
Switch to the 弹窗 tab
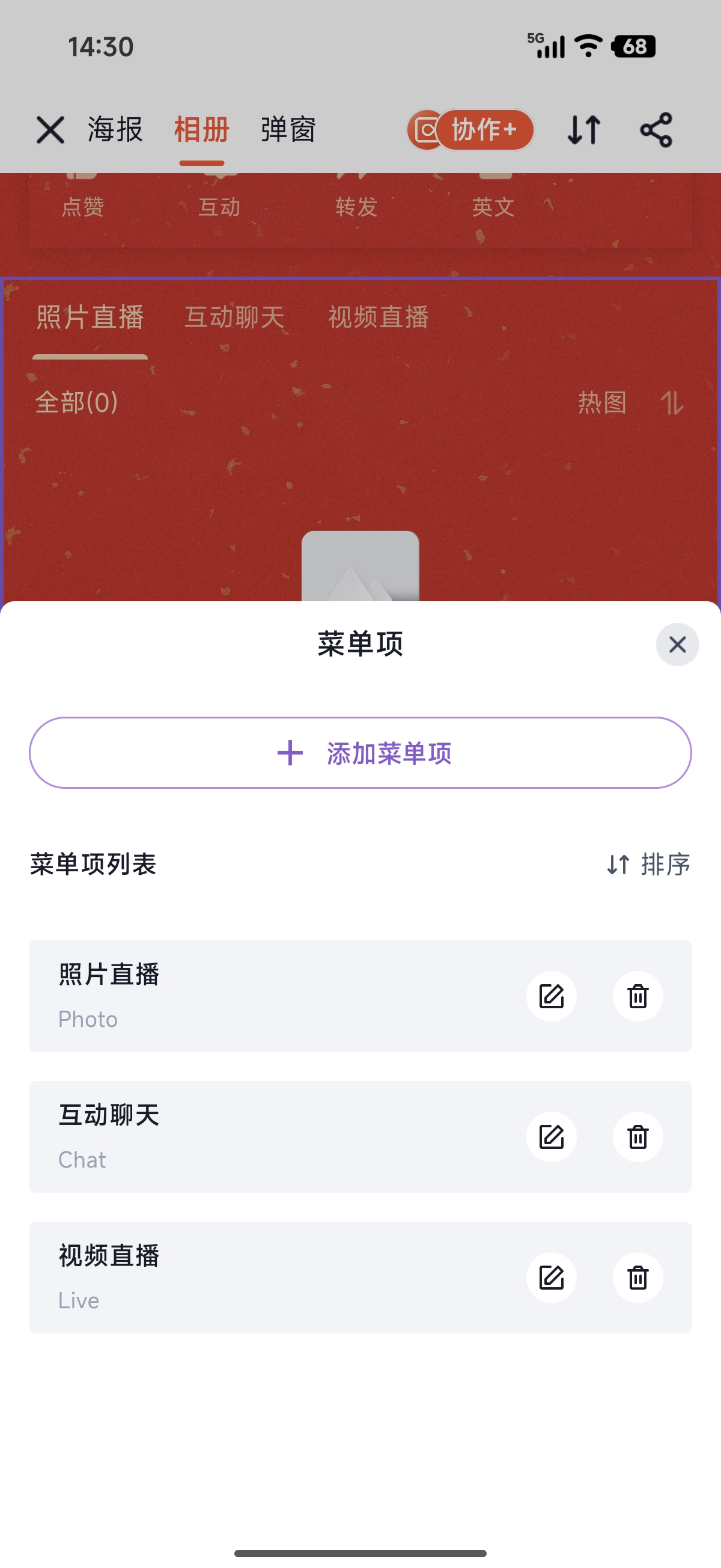pyautogui.click(x=287, y=129)
